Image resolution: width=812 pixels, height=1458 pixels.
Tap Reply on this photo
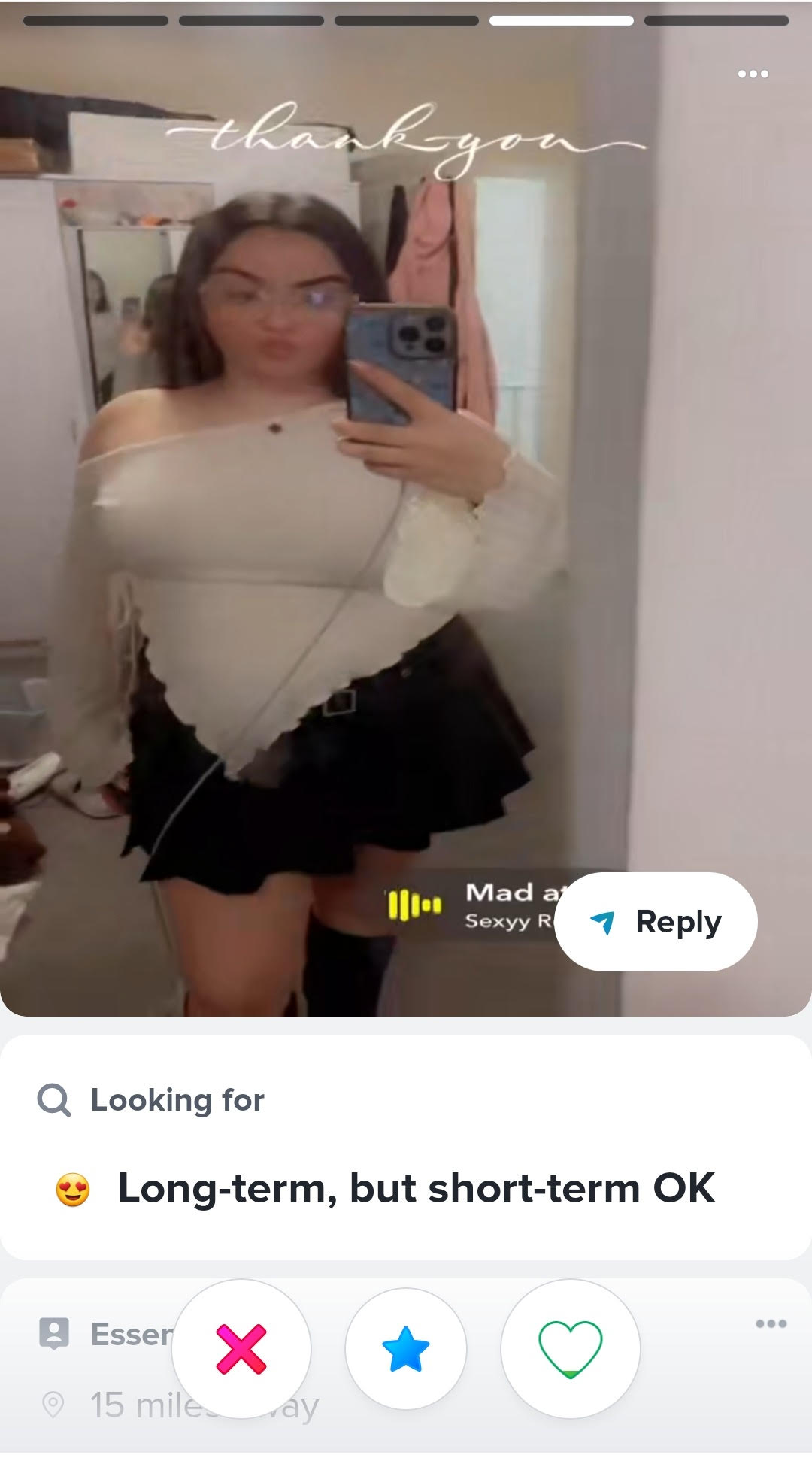pos(656,922)
